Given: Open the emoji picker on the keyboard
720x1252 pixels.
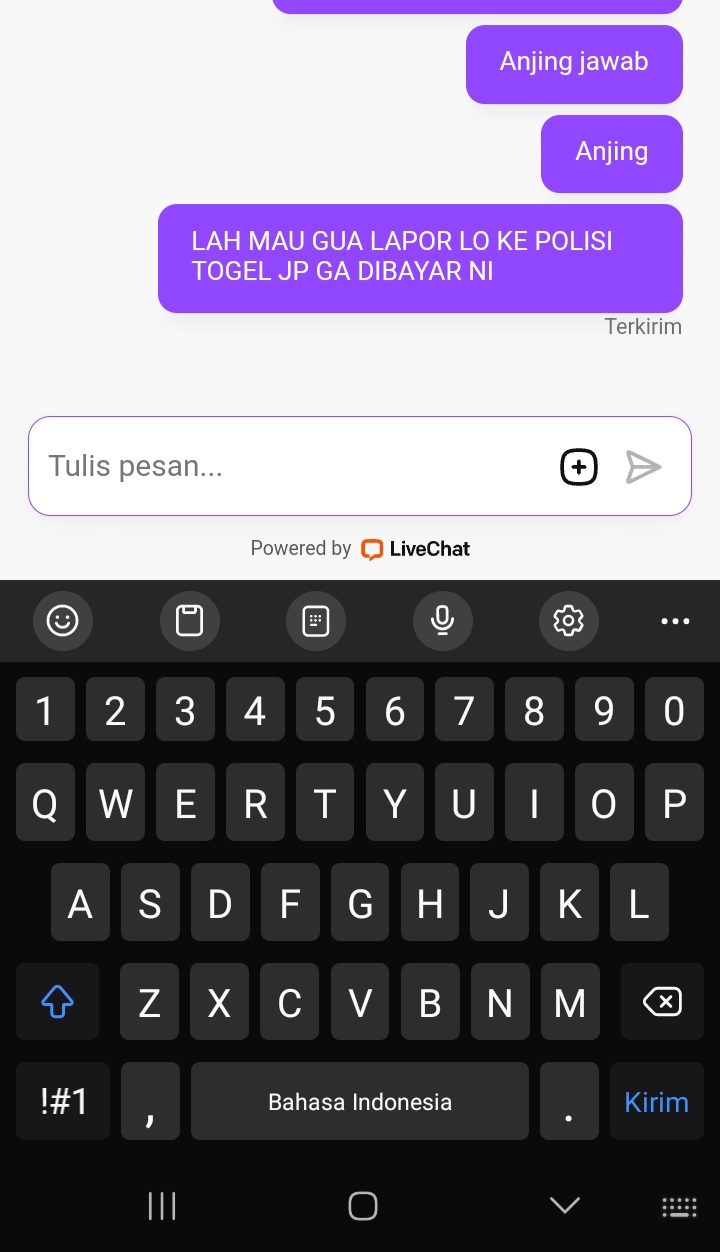Looking at the screenshot, I should pos(63,621).
